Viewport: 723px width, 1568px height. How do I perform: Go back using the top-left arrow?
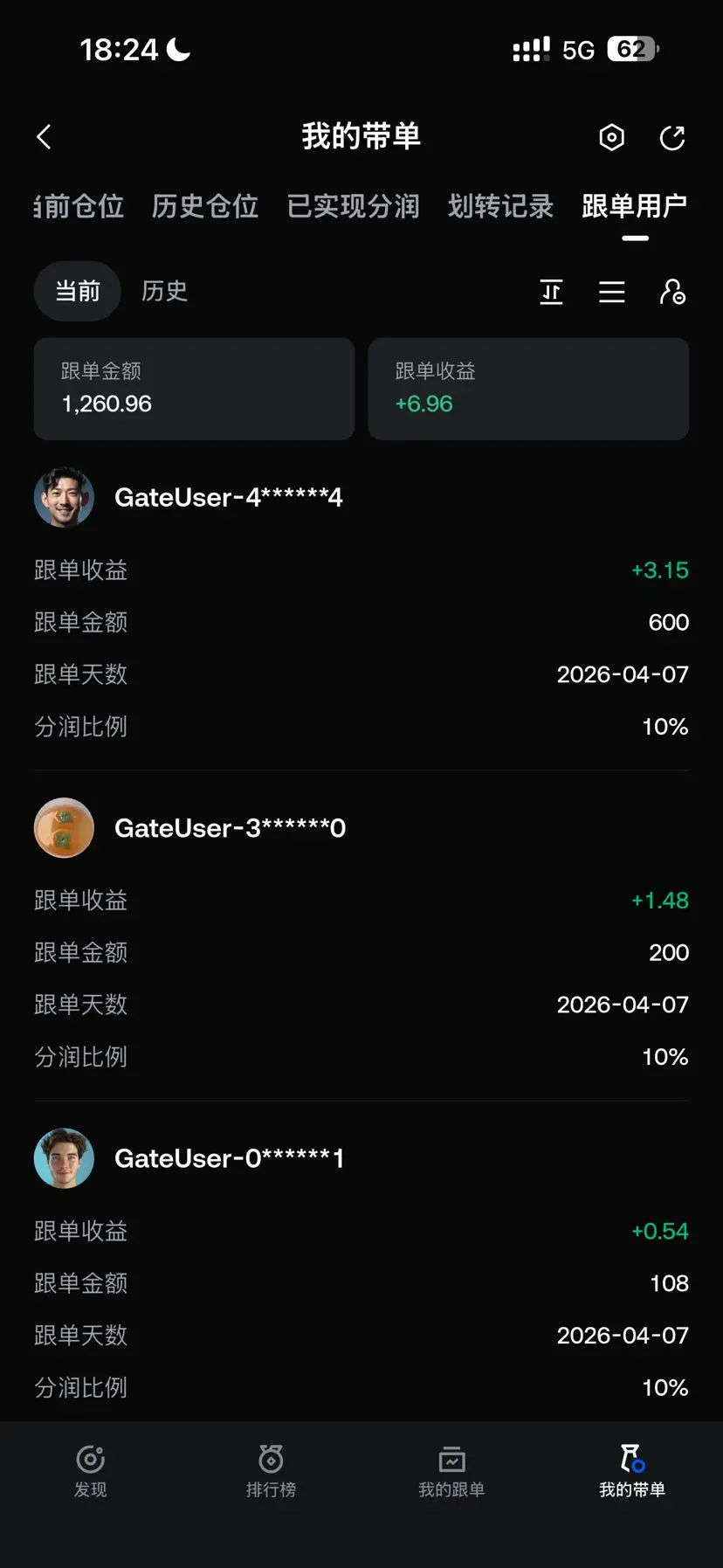pos(45,137)
